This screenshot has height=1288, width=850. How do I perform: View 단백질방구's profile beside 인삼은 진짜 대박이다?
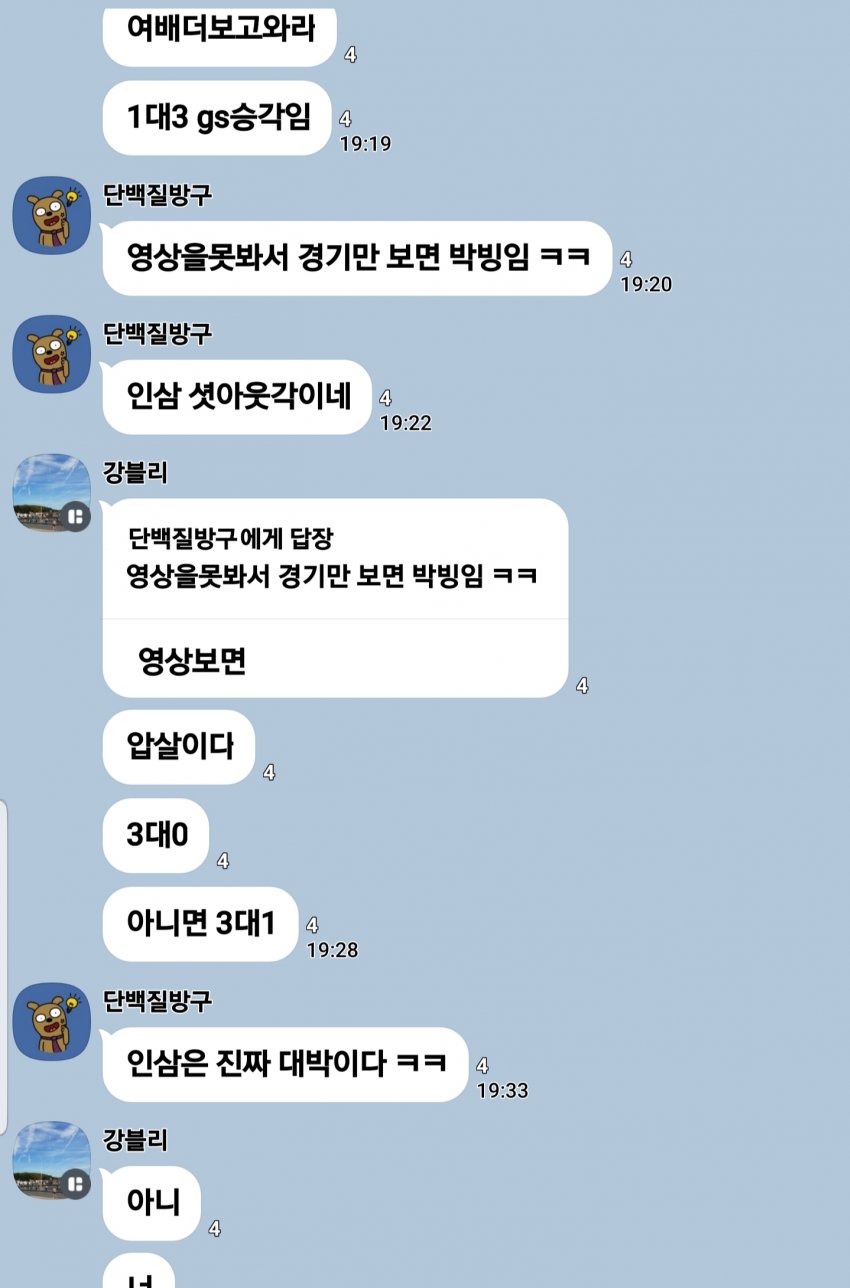pyautogui.click(x=51, y=1021)
